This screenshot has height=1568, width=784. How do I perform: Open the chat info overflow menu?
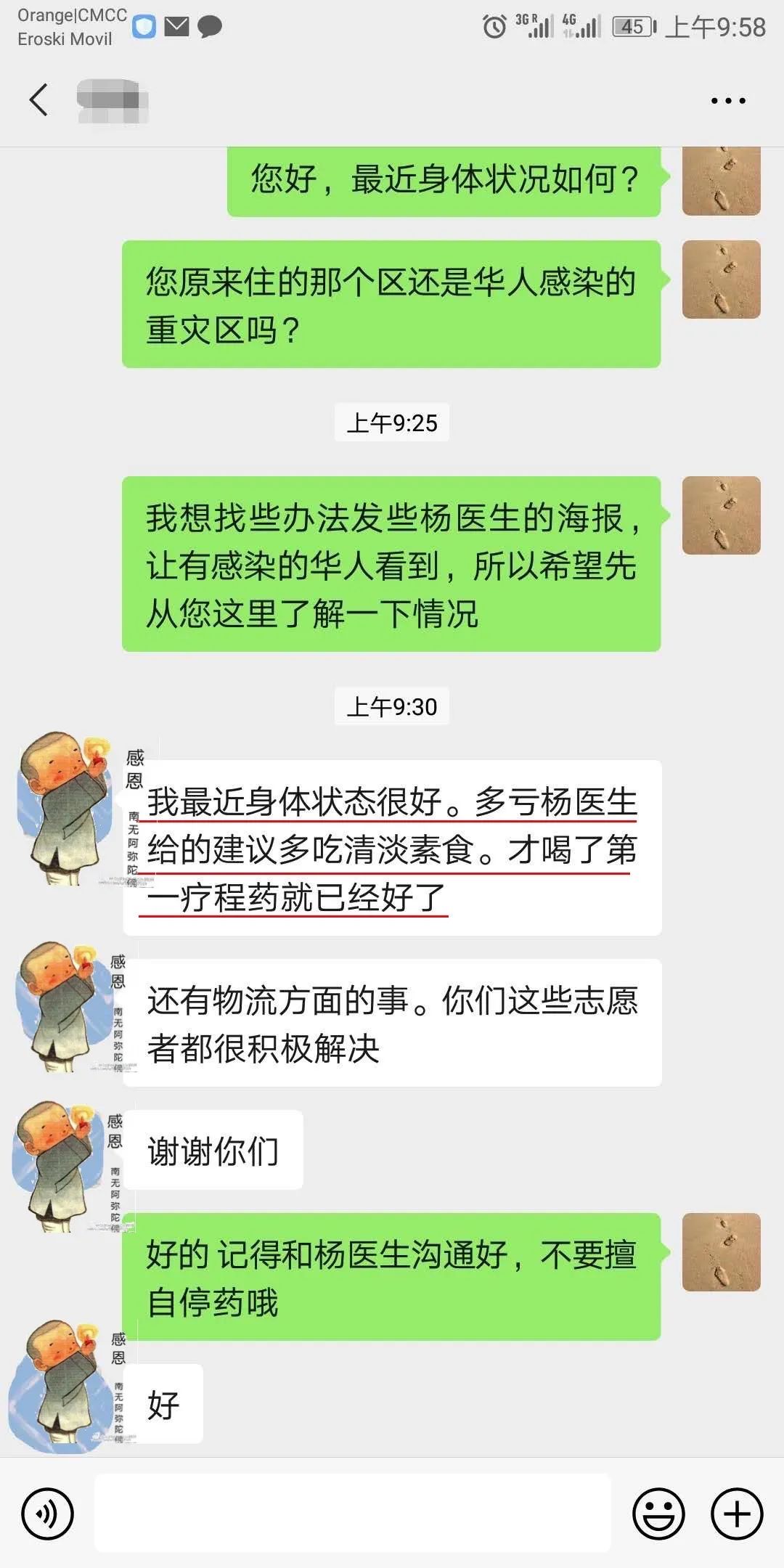pyautogui.click(x=727, y=101)
